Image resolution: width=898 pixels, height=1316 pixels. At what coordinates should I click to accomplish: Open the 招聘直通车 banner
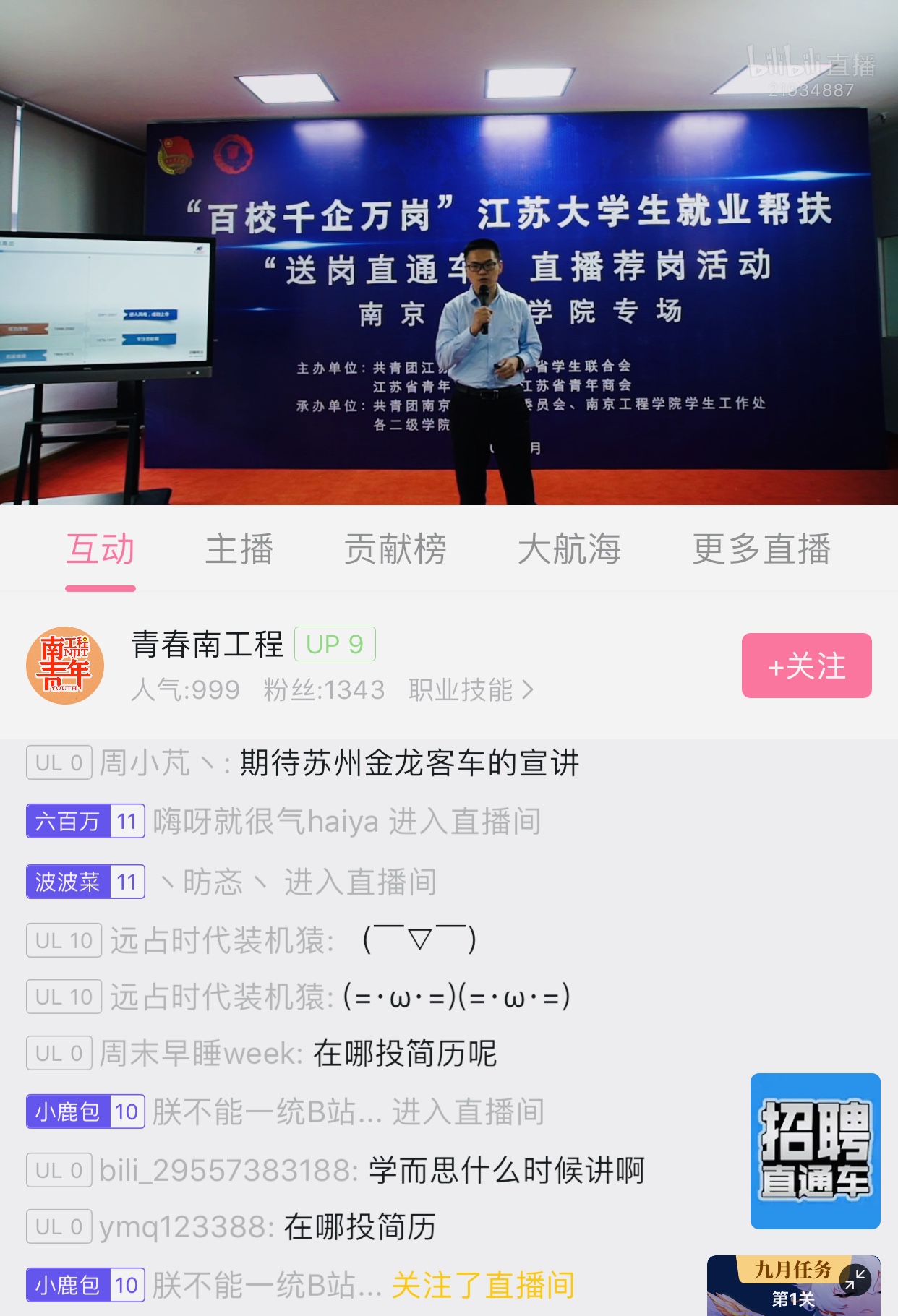pos(815,1151)
